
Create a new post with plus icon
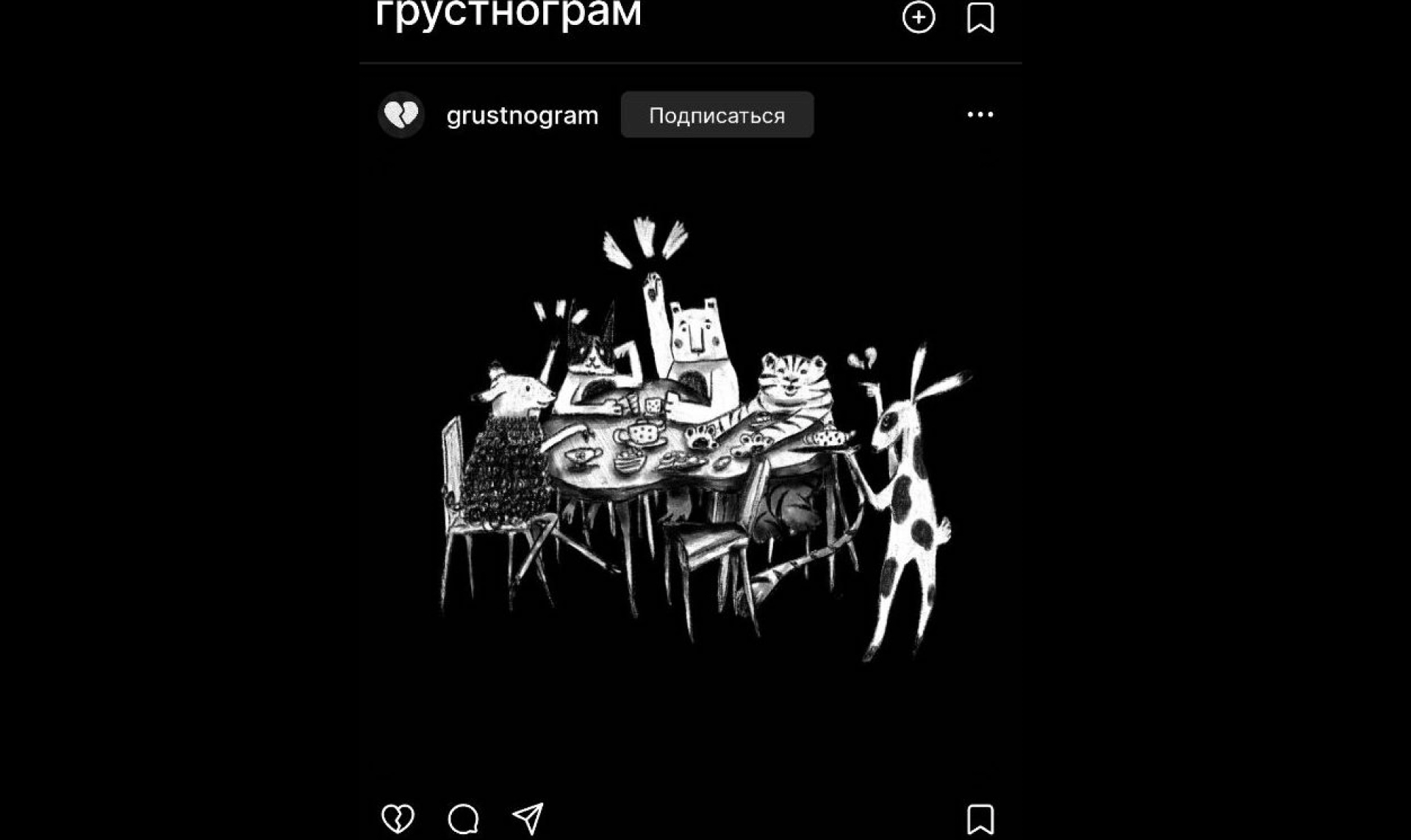coord(918,18)
